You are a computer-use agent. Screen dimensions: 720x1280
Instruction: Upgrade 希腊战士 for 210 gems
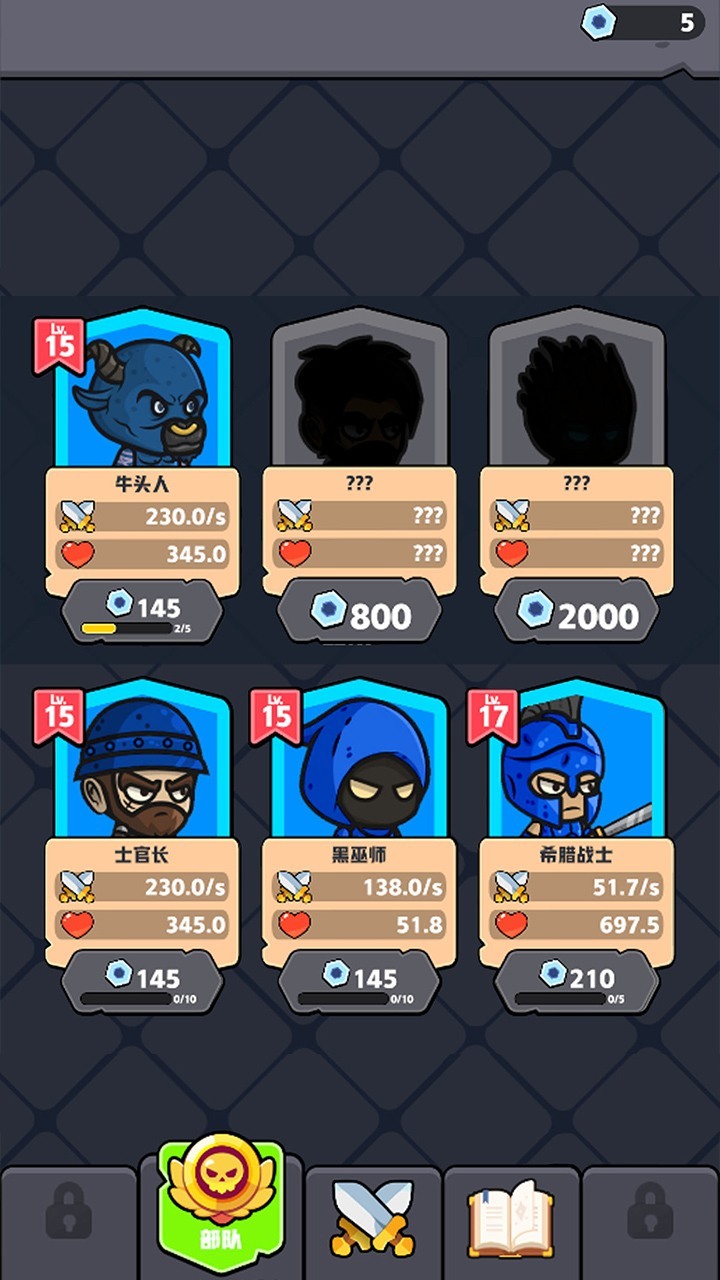point(577,982)
